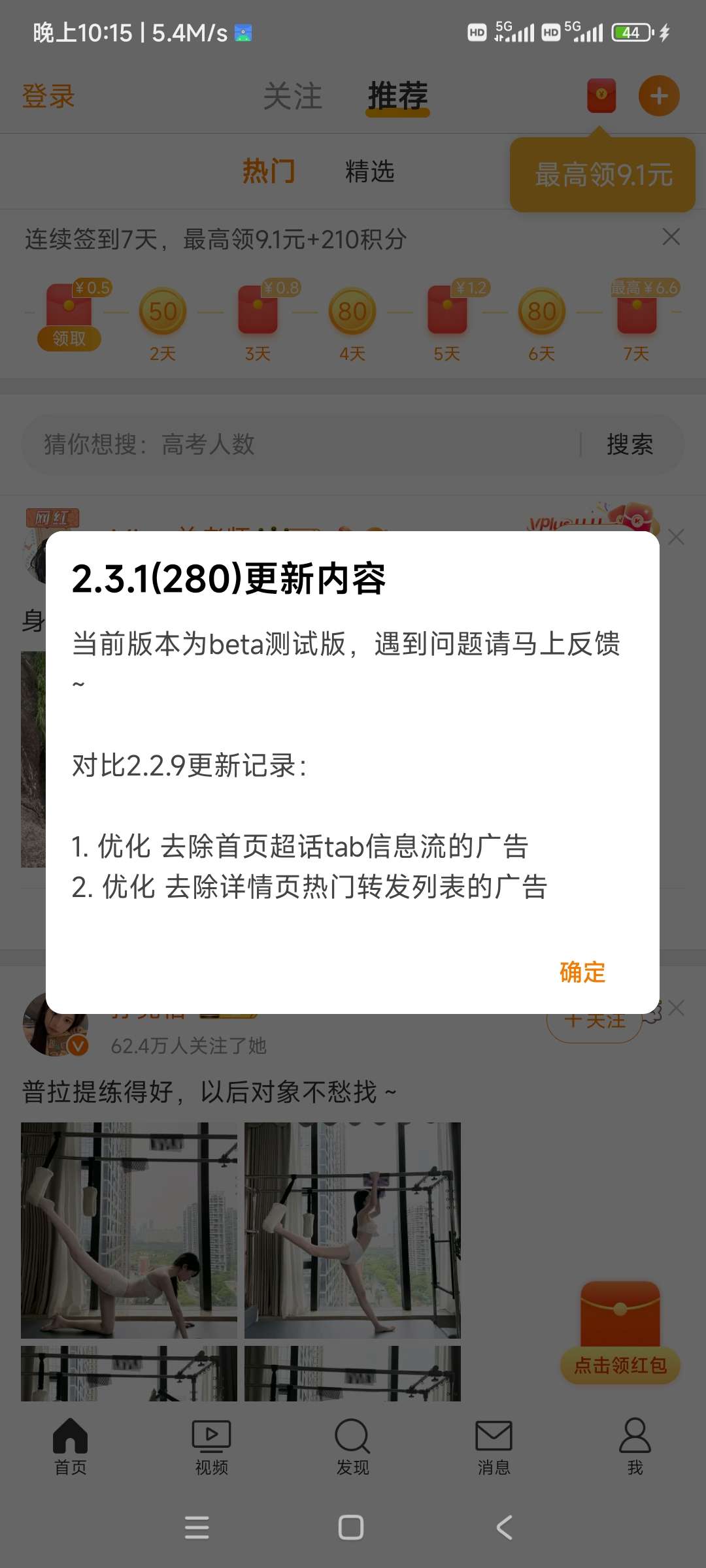706x1568 pixels.
Task: Open the 消息 messages tab
Action: pyautogui.click(x=494, y=1446)
